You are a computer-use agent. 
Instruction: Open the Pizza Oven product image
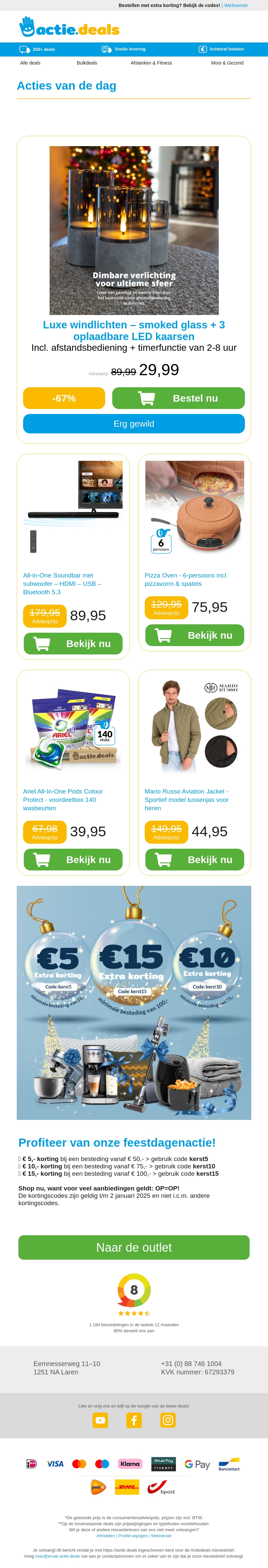pos(194,508)
